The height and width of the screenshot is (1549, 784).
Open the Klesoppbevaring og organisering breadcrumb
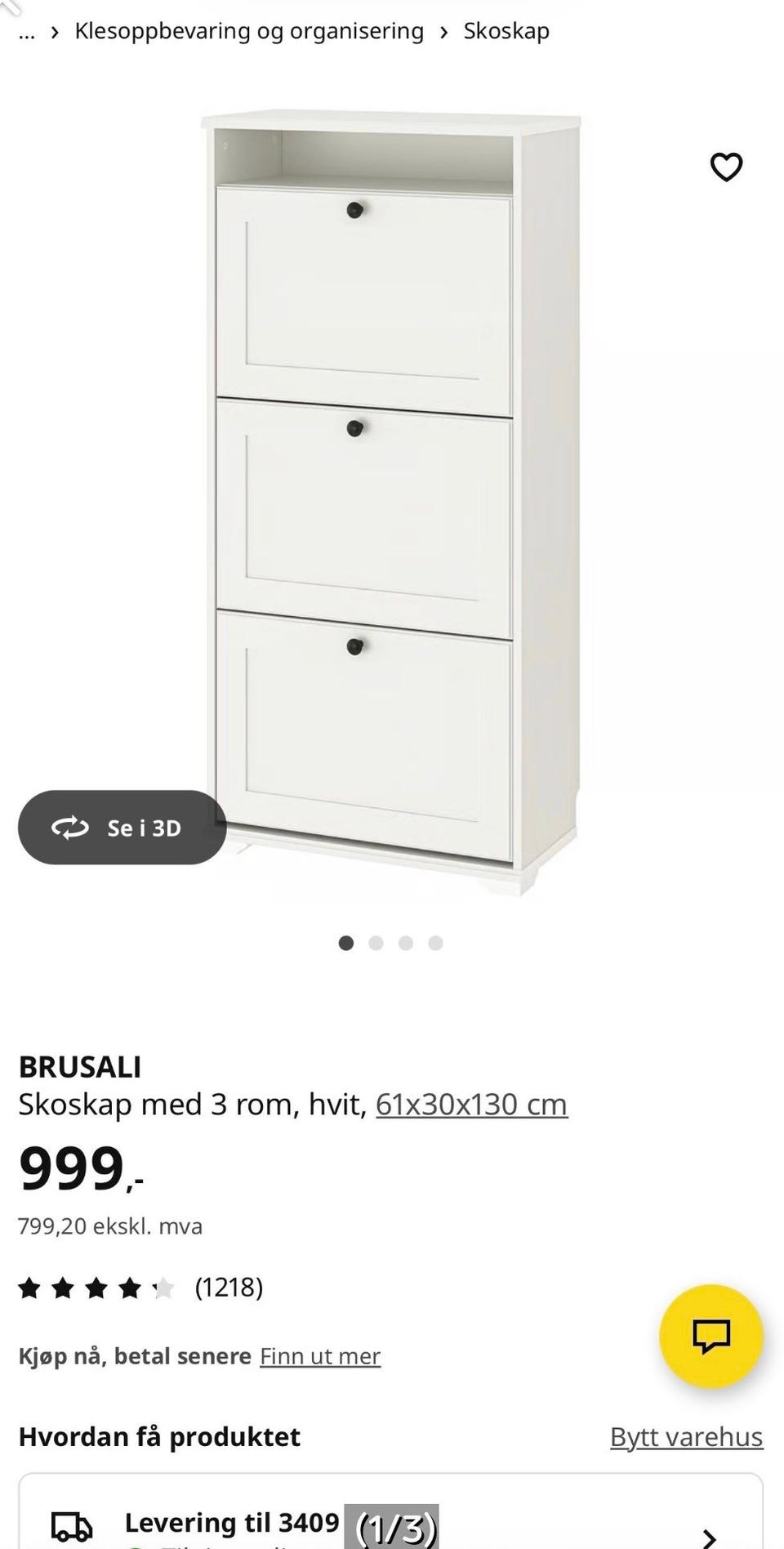pyautogui.click(x=249, y=31)
